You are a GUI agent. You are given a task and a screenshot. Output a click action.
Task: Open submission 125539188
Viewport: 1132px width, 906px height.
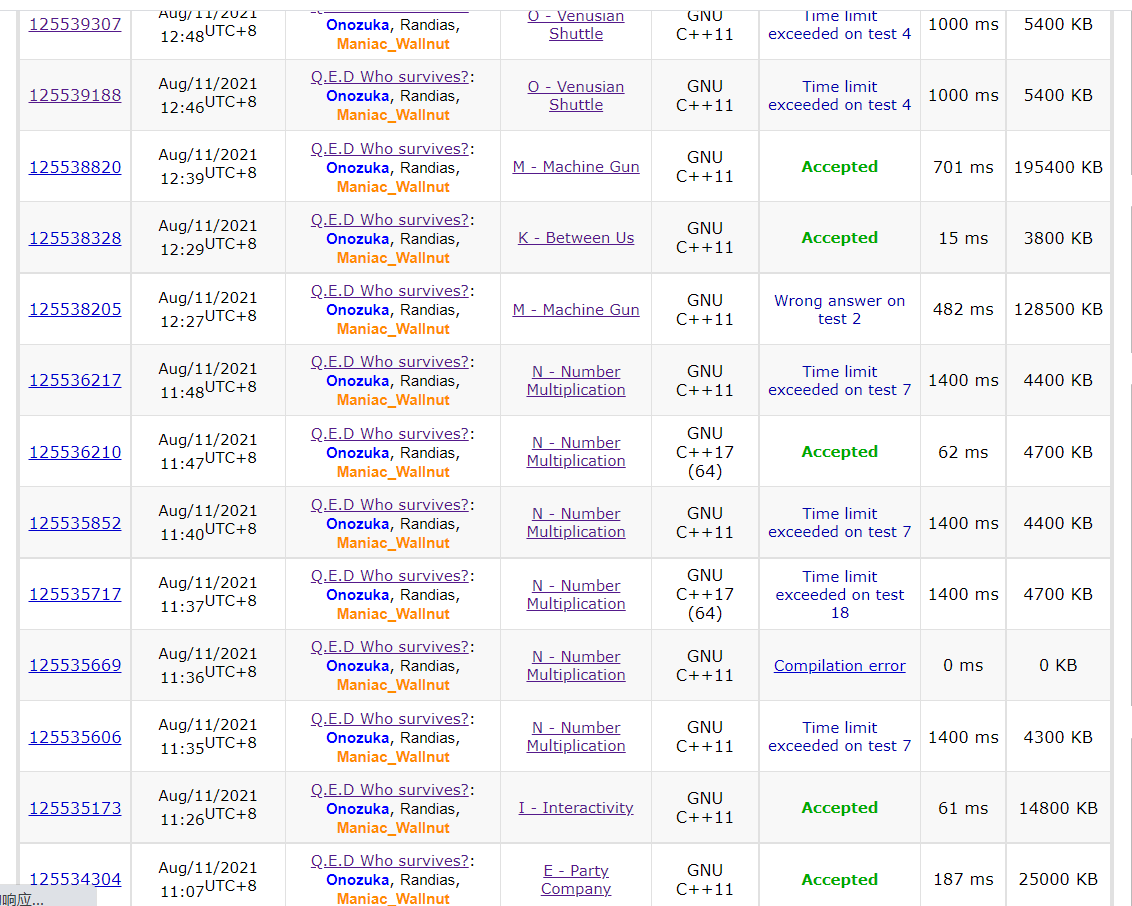click(75, 95)
